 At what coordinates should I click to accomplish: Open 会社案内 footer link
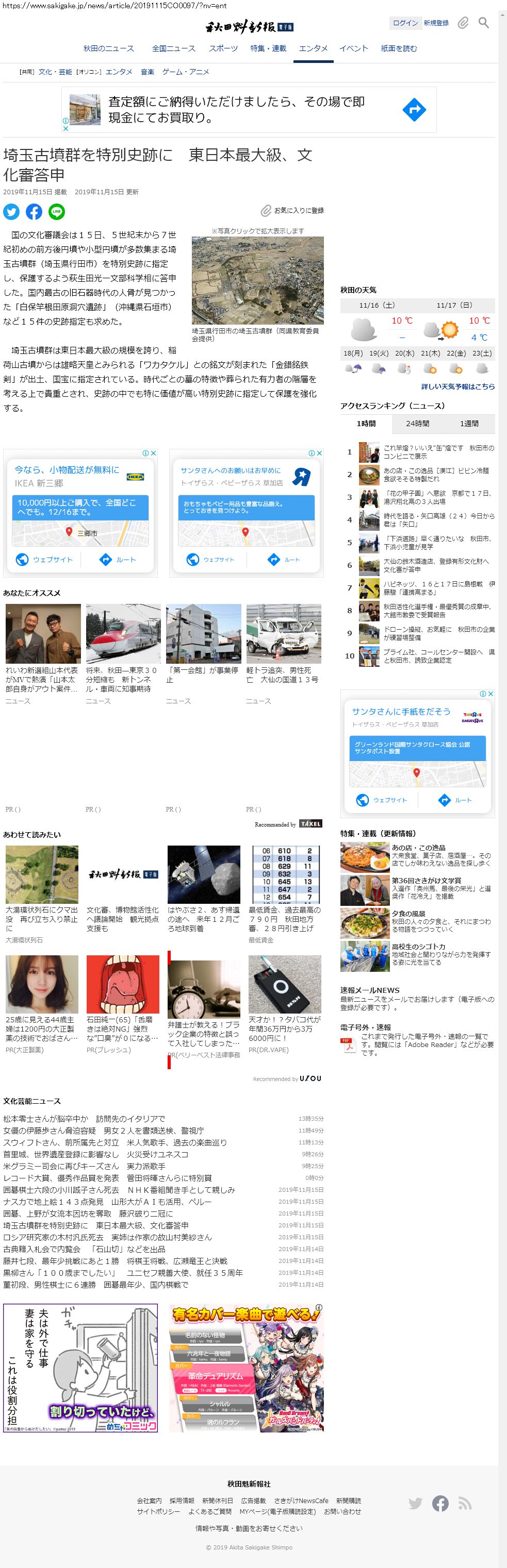(149, 1501)
